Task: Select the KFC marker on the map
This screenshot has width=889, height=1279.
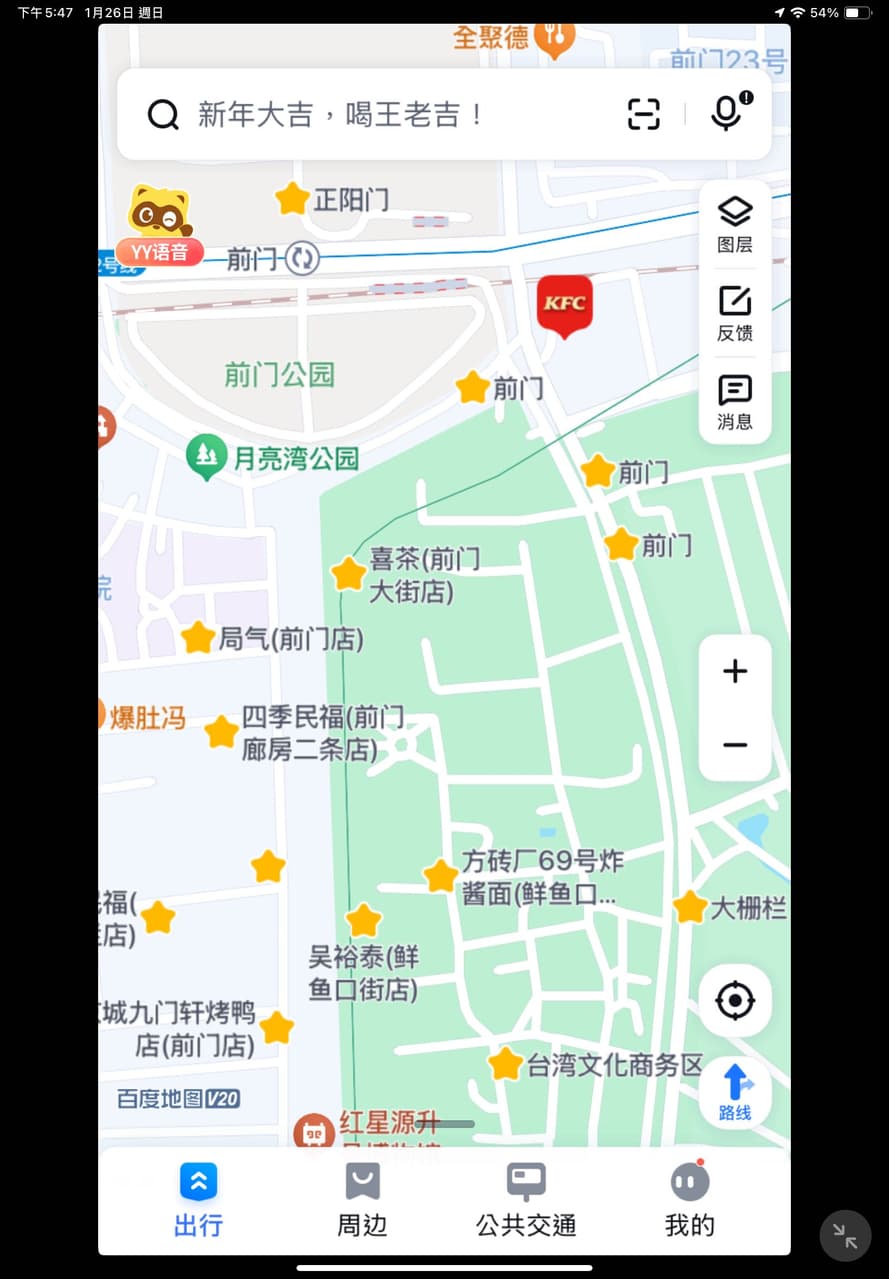Action: pyautogui.click(x=565, y=304)
